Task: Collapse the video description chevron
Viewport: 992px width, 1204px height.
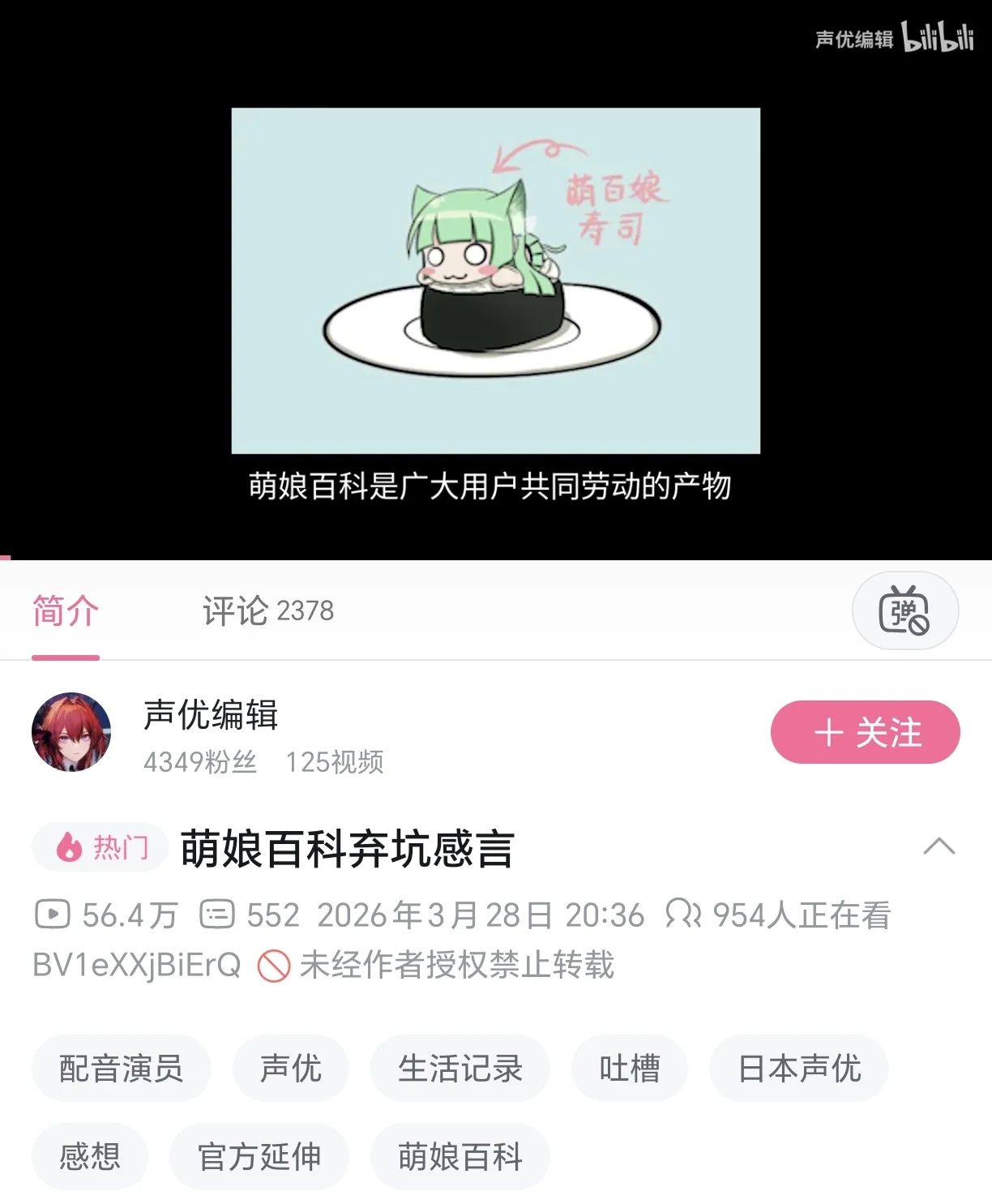Action: (x=939, y=847)
